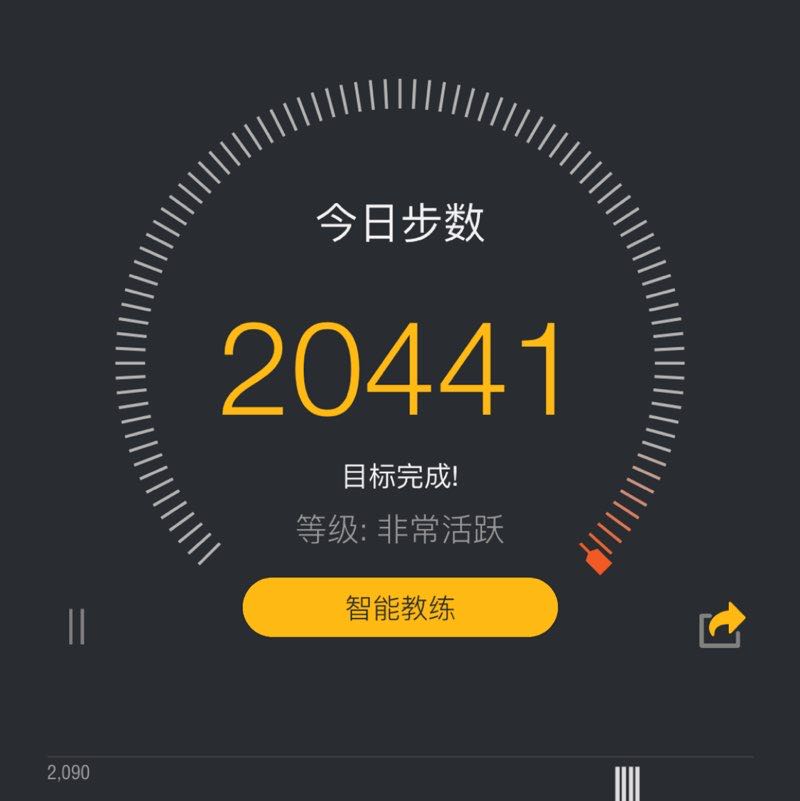Toggle step tracking with the pause icon
The height and width of the screenshot is (801, 800).
(x=77, y=625)
